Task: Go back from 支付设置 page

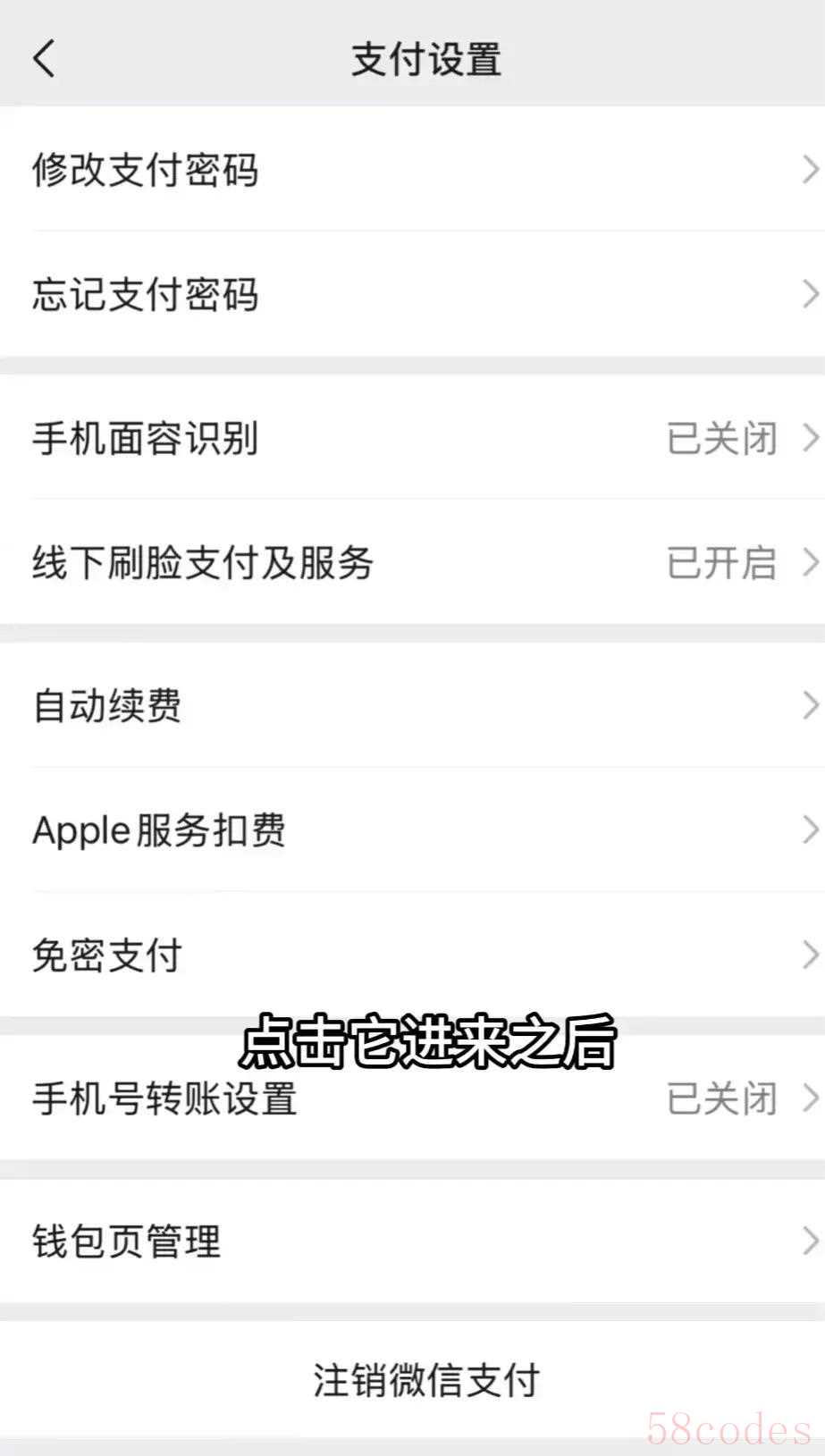Action: (x=44, y=59)
